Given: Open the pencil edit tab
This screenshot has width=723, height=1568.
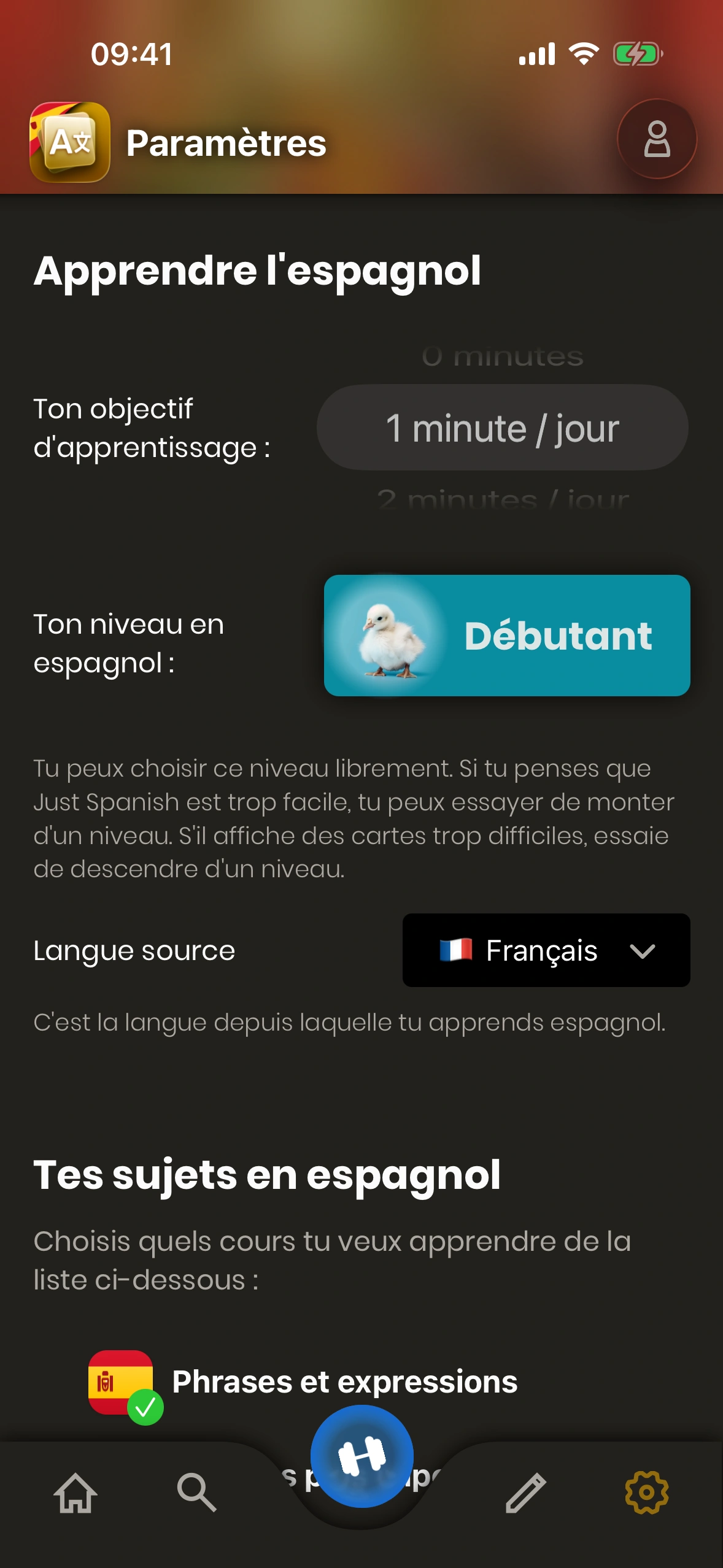Looking at the screenshot, I should [x=525, y=1492].
